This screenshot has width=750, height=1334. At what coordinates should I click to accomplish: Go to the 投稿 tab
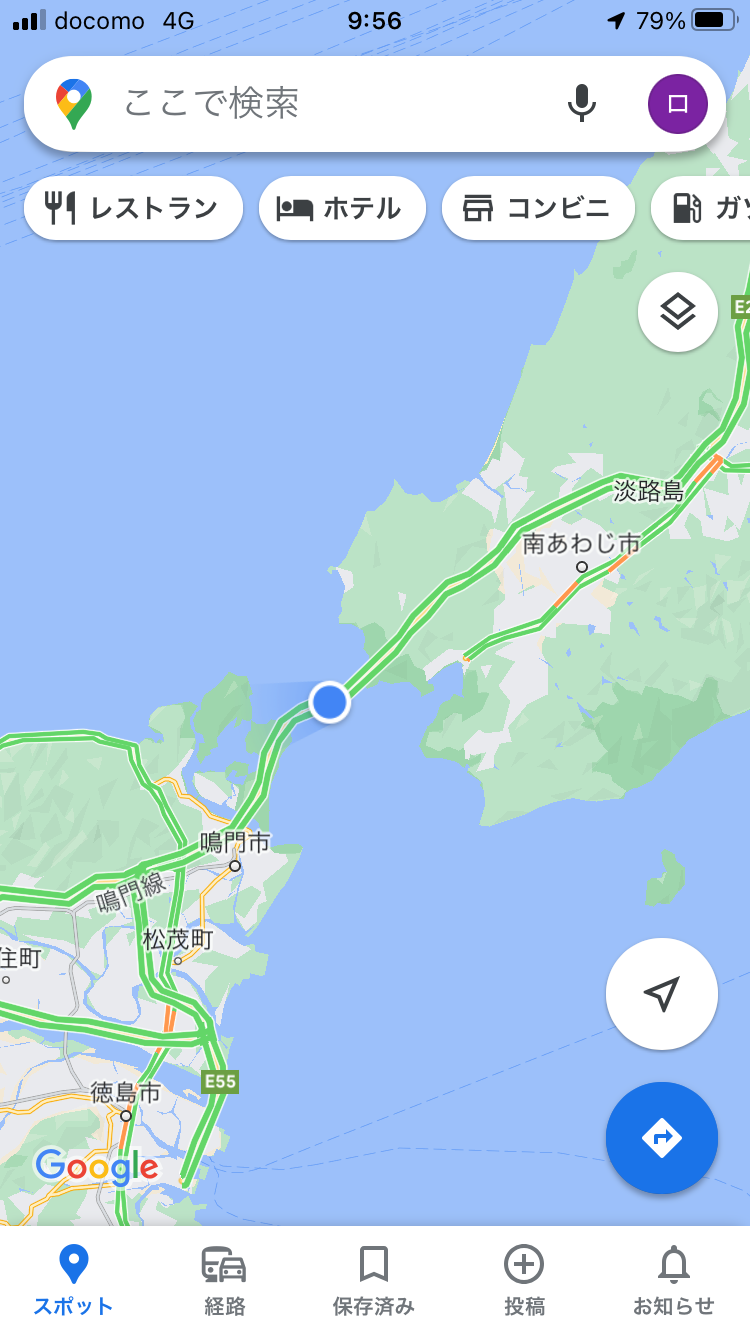tap(524, 1280)
